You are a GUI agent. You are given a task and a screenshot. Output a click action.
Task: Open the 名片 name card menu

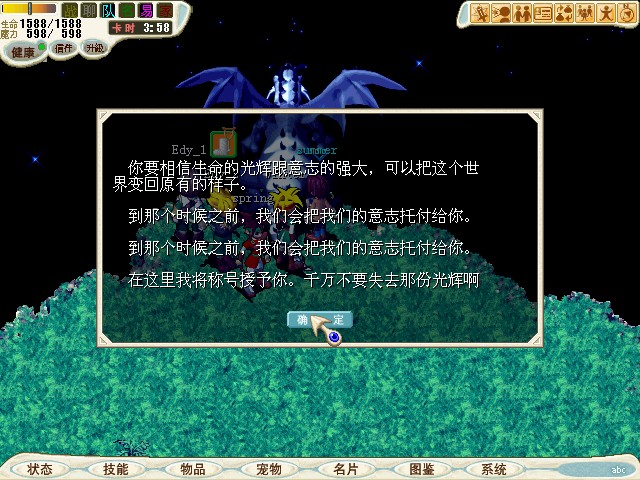tap(345, 469)
